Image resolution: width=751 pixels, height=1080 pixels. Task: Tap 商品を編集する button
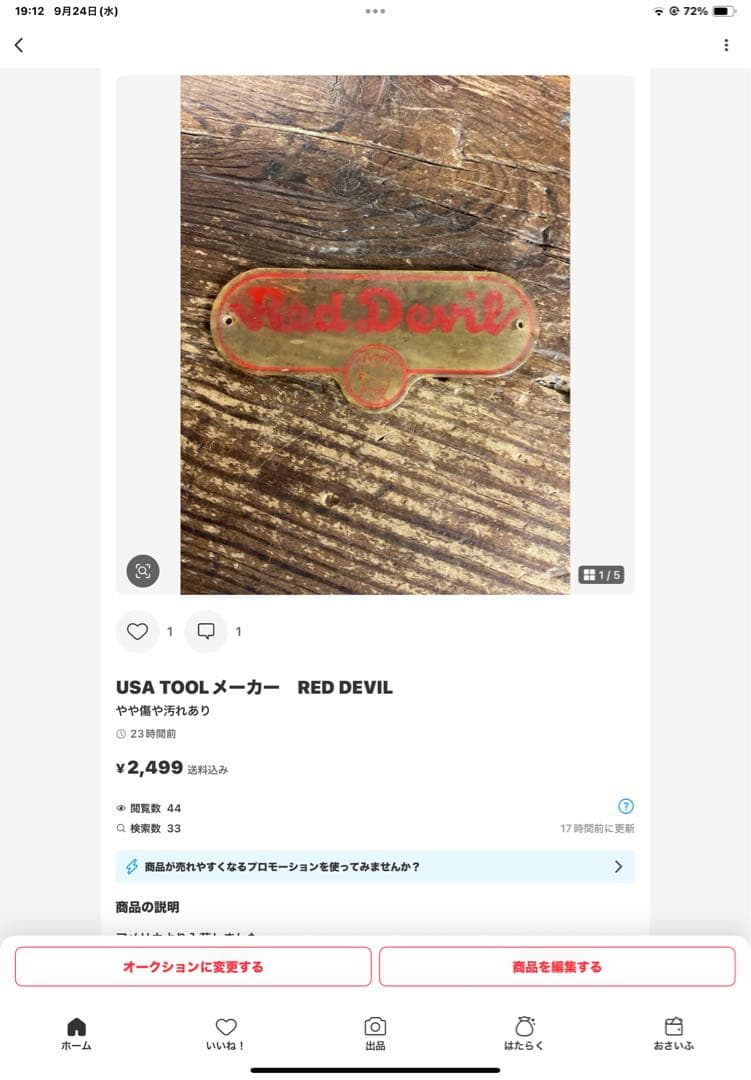(x=557, y=967)
